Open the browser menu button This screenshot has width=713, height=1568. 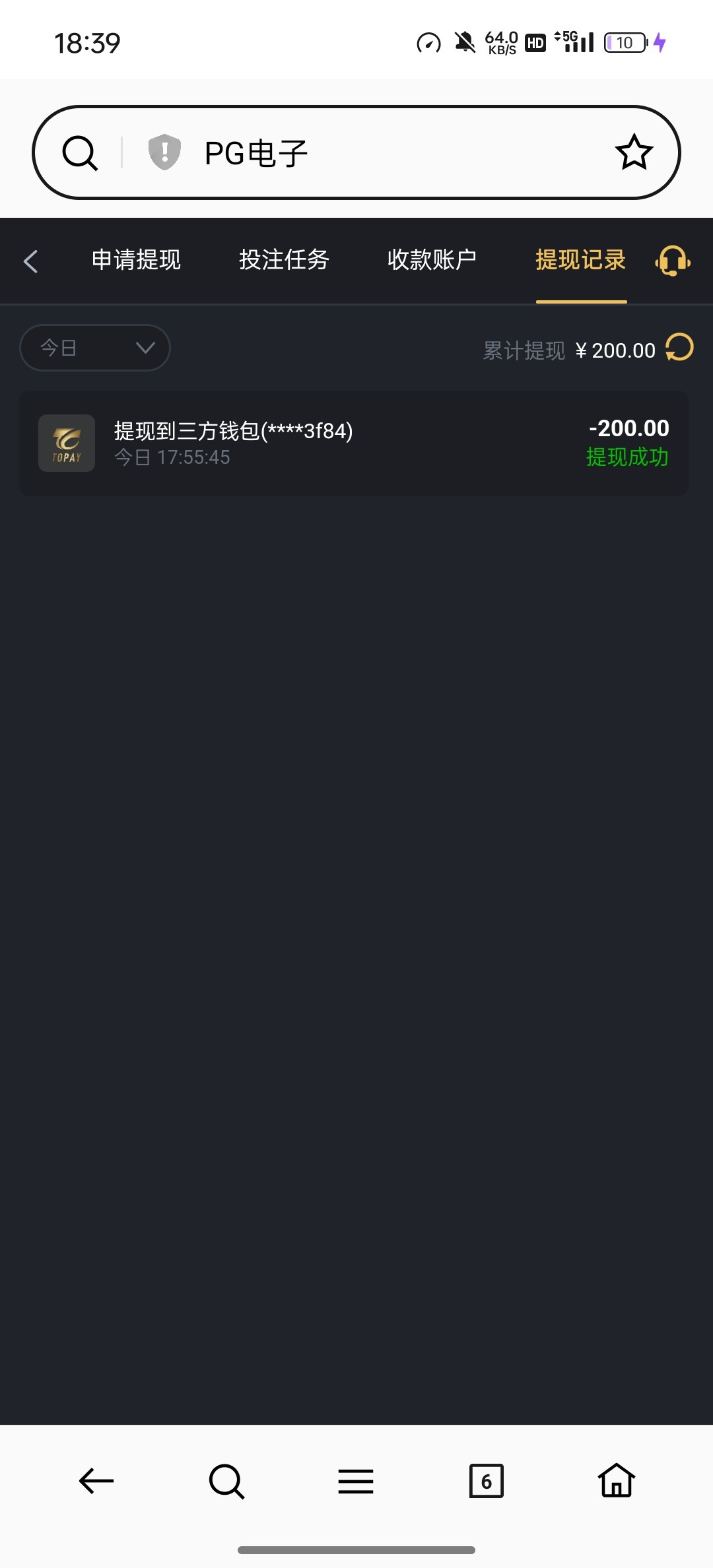coord(356,1482)
